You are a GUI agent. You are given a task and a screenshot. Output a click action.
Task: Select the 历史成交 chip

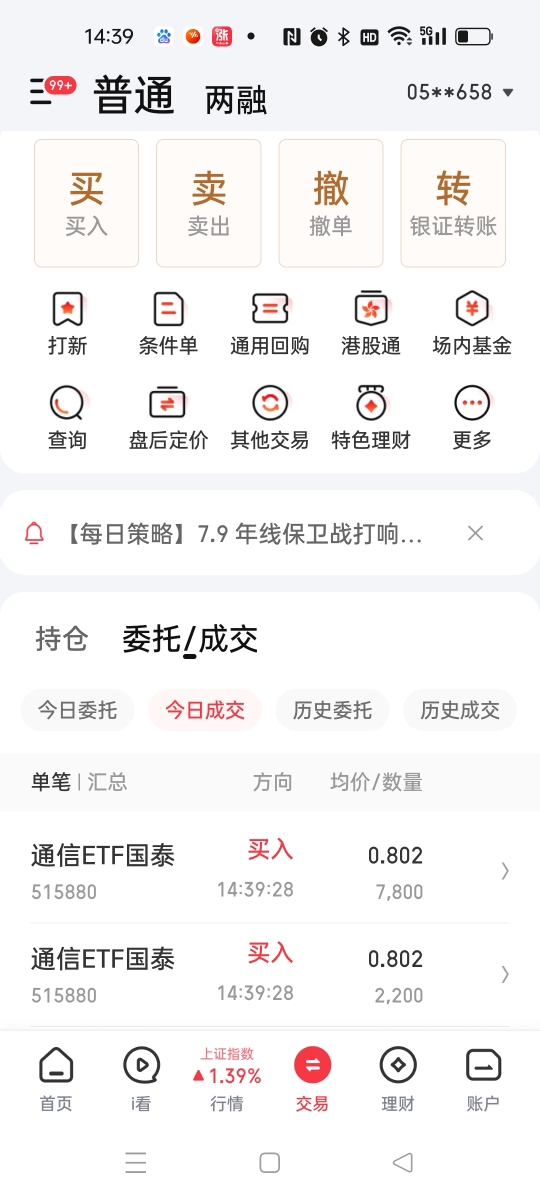[460, 711]
